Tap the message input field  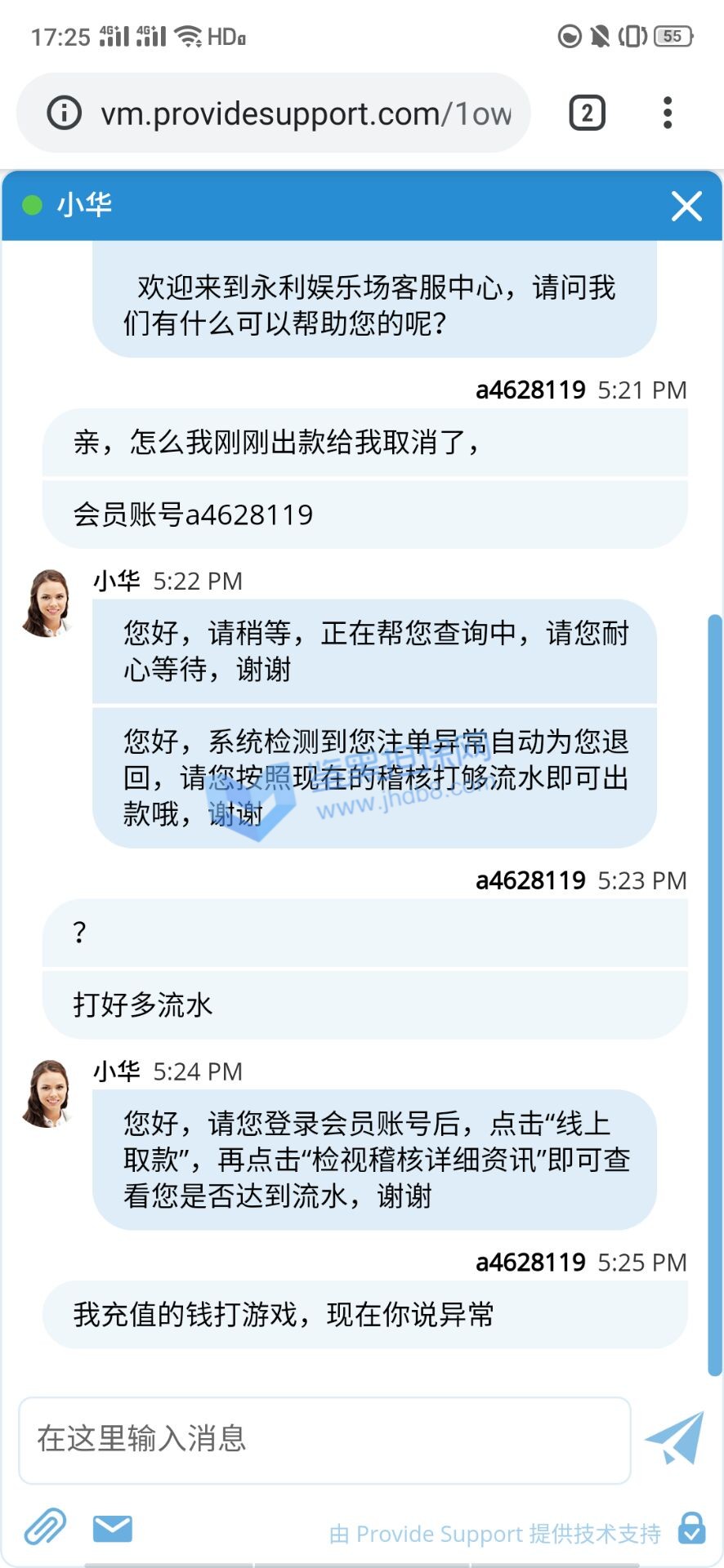[x=324, y=1440]
